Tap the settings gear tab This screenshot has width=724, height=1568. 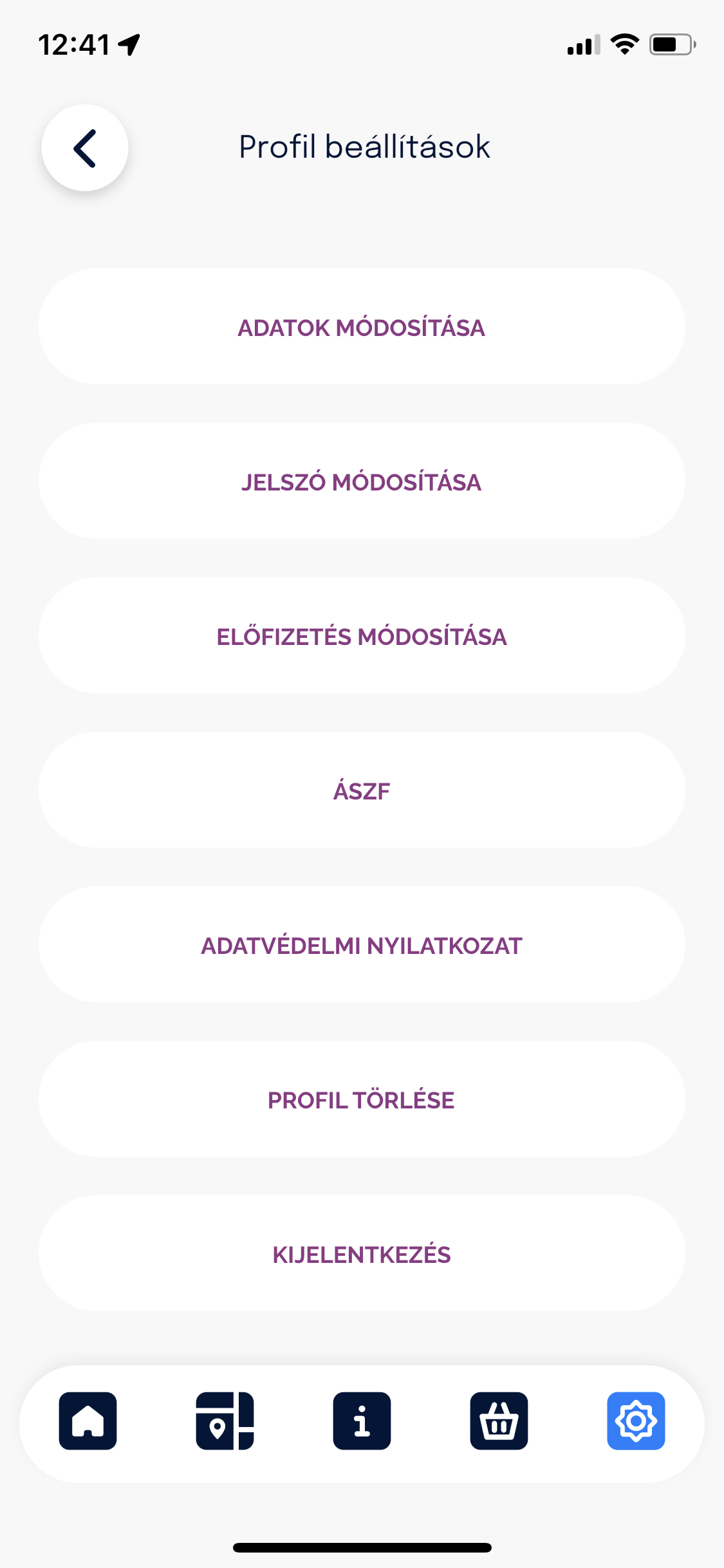tap(636, 1421)
